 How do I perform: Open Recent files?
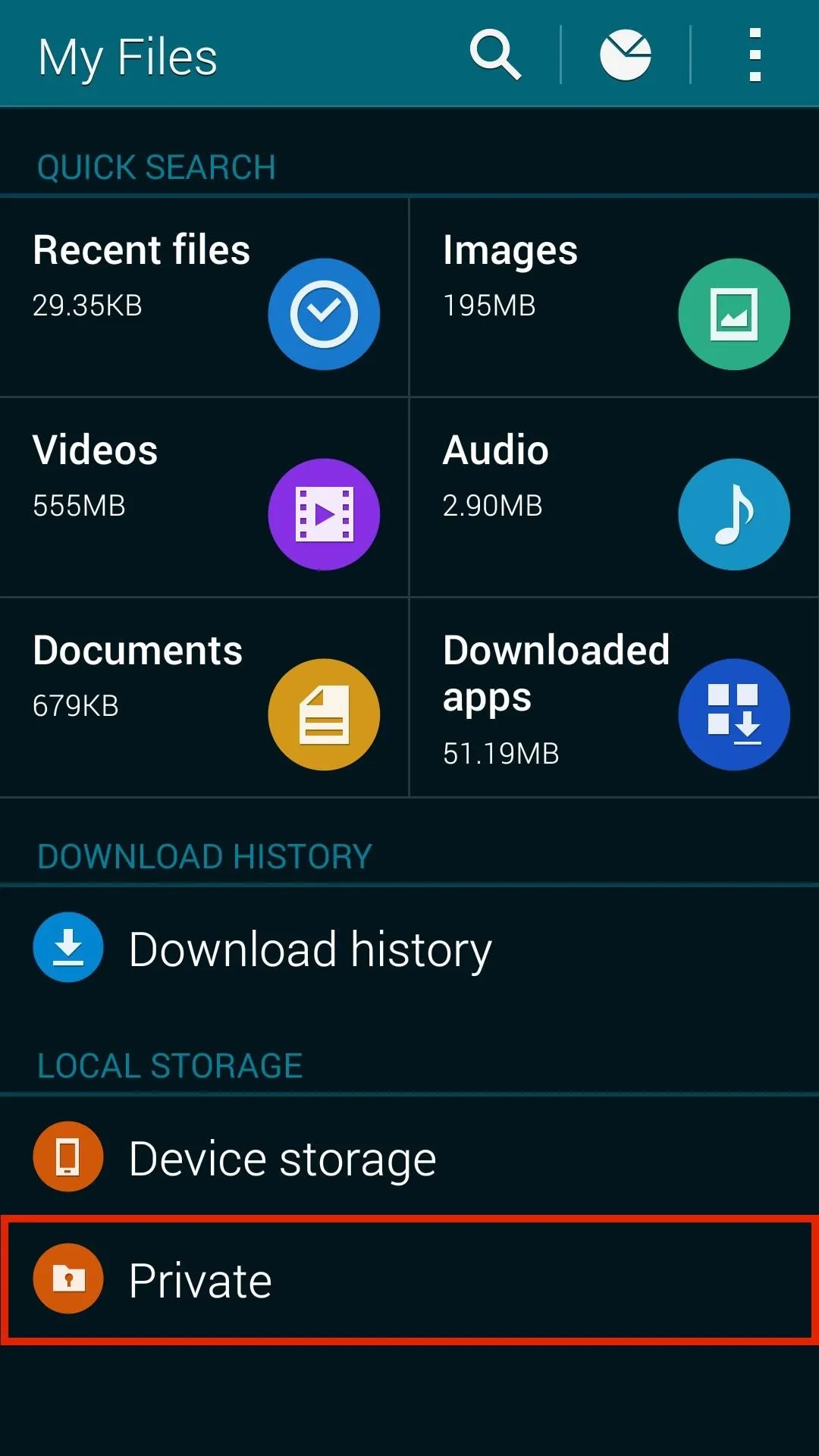tap(204, 297)
